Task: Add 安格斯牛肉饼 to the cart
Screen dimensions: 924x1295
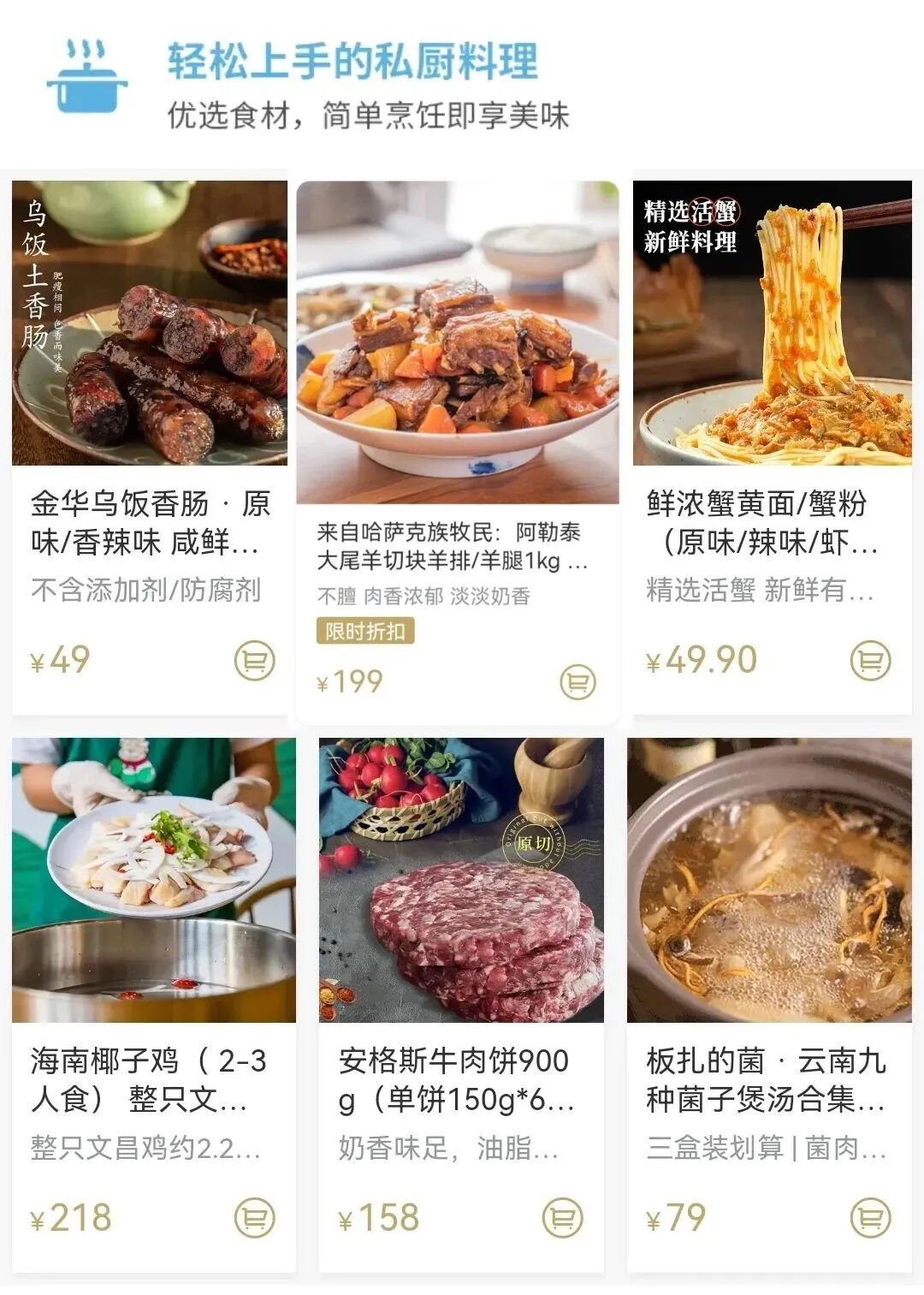Action: pos(562,1218)
